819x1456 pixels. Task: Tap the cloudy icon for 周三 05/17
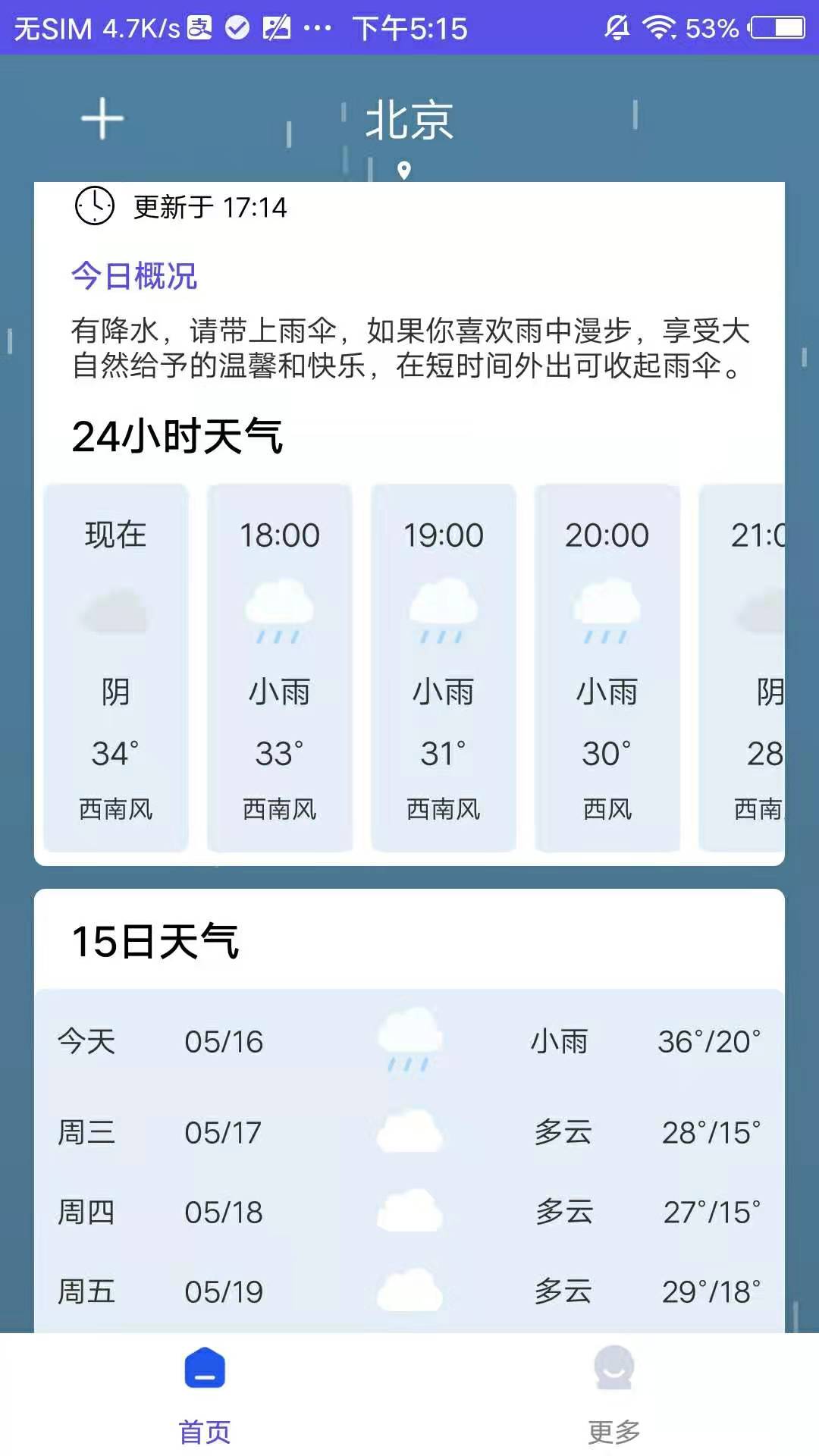[x=409, y=1133]
